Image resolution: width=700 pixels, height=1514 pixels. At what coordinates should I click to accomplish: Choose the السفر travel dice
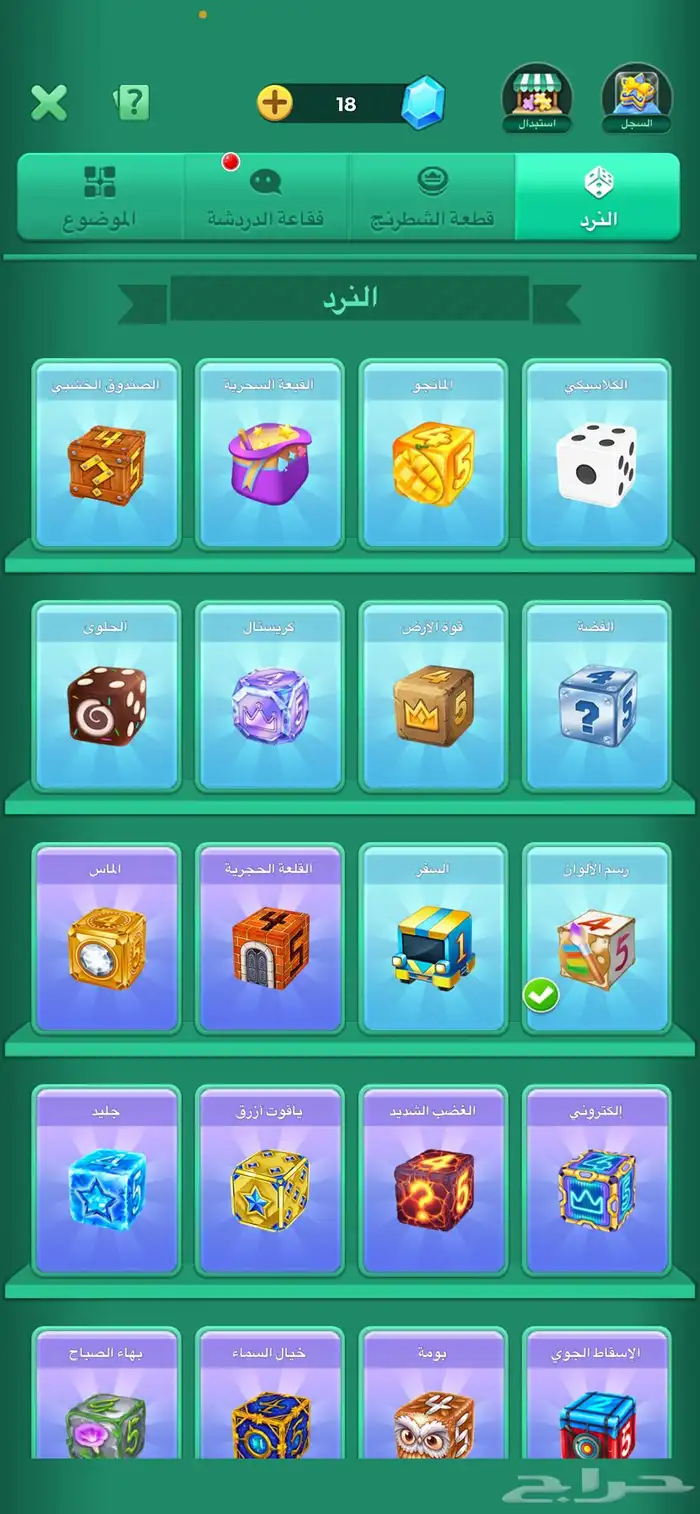click(433, 939)
